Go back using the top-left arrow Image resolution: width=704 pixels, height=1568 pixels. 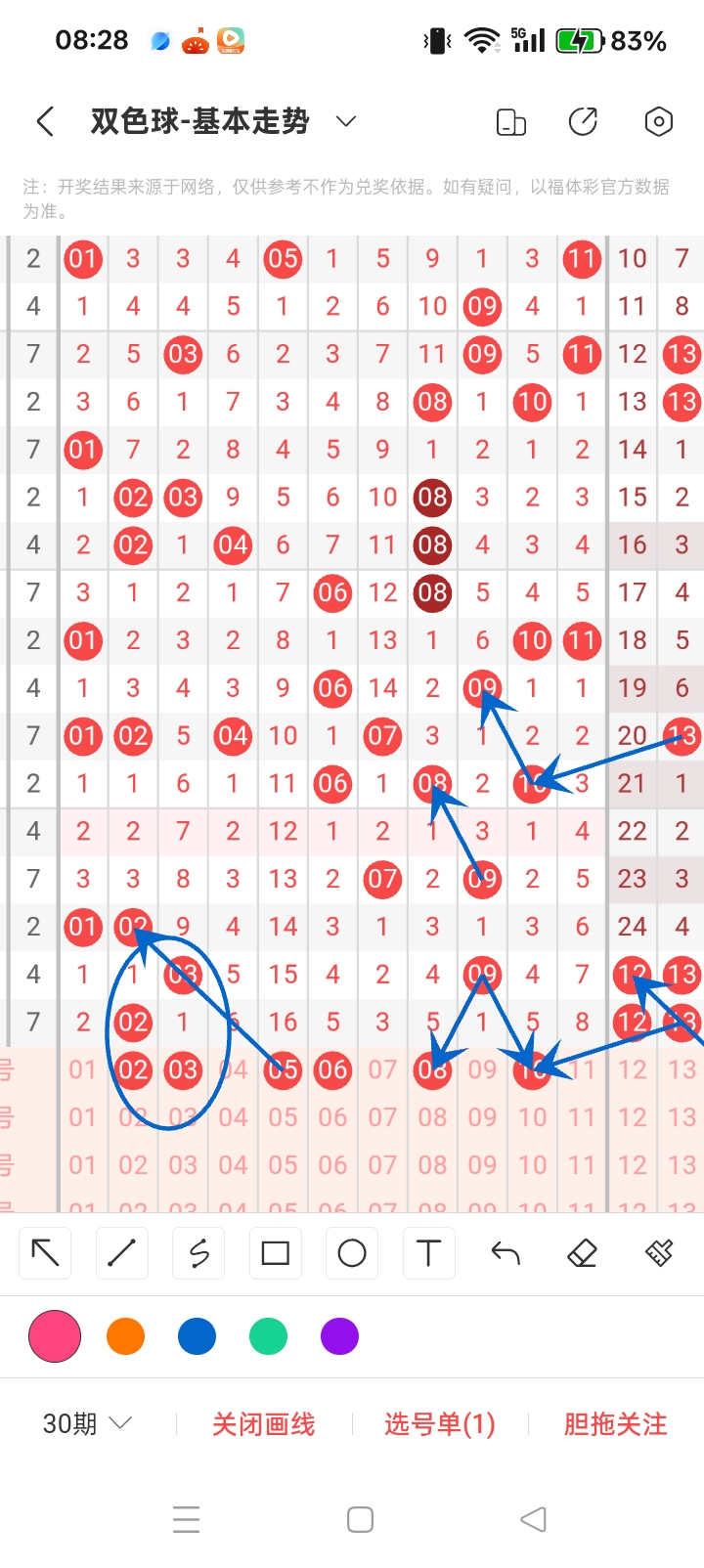click(44, 122)
